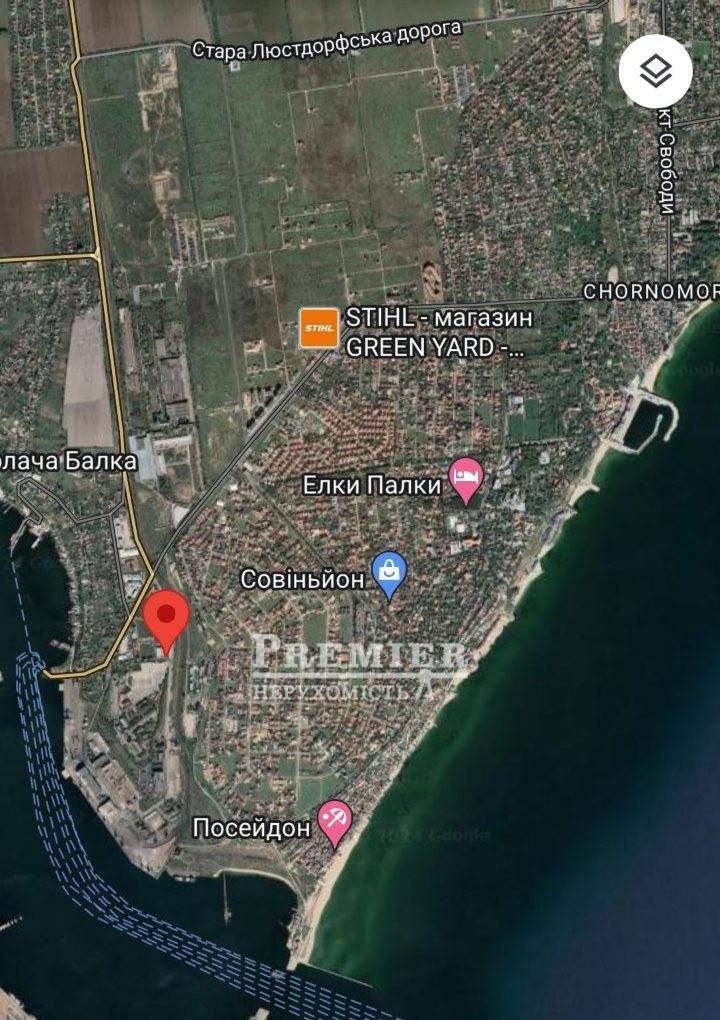
Task: Tap the red dropped location pin
Action: (x=167, y=618)
